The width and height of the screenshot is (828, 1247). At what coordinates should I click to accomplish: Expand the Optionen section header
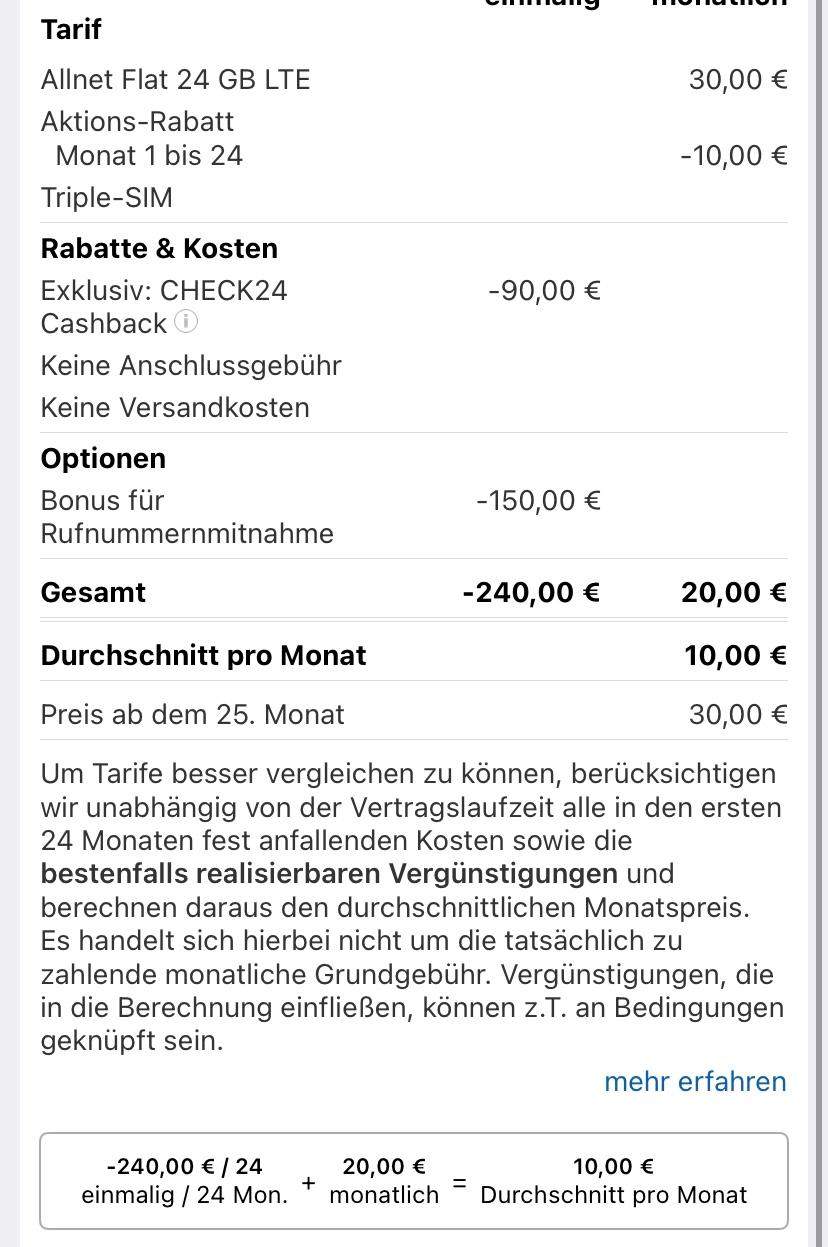tap(103, 458)
